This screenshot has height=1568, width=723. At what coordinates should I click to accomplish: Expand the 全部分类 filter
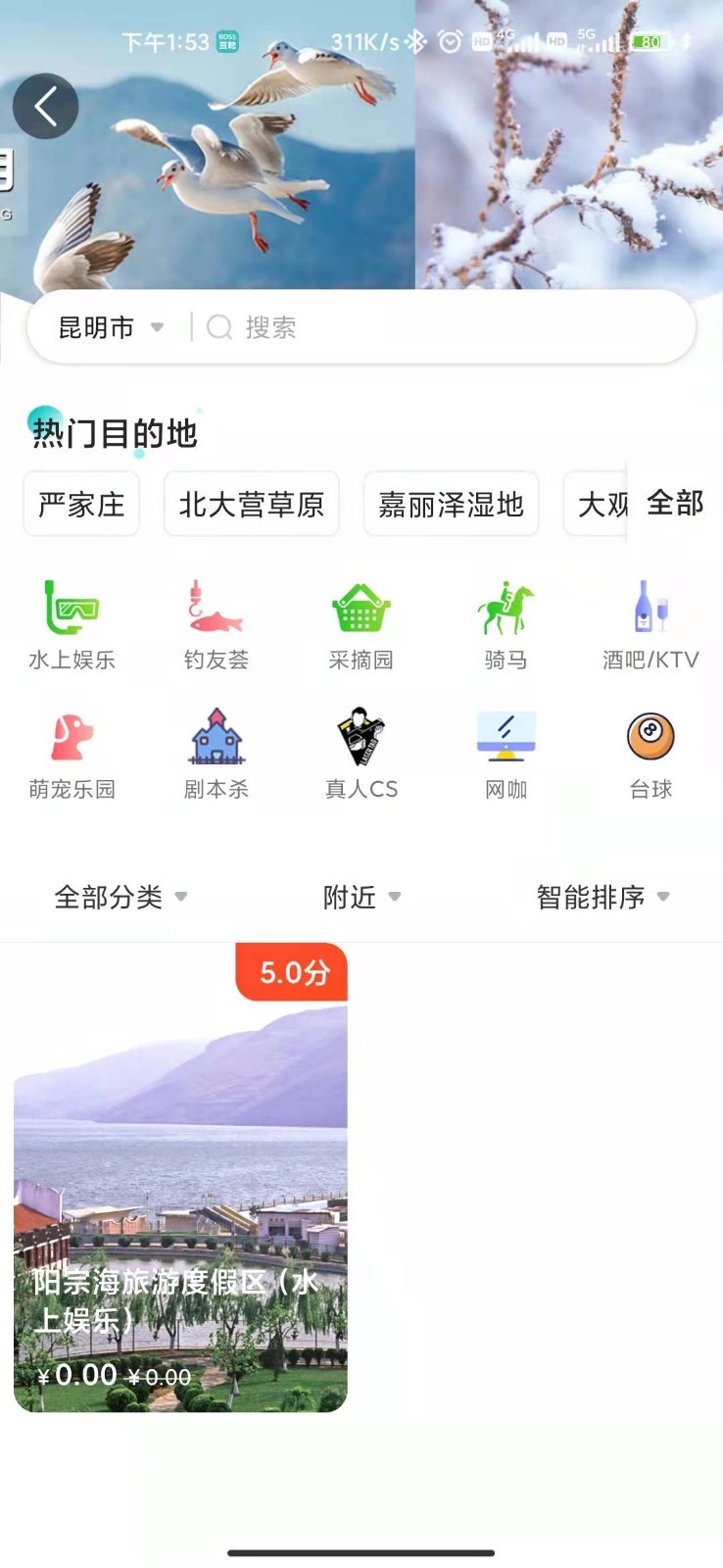click(x=120, y=897)
